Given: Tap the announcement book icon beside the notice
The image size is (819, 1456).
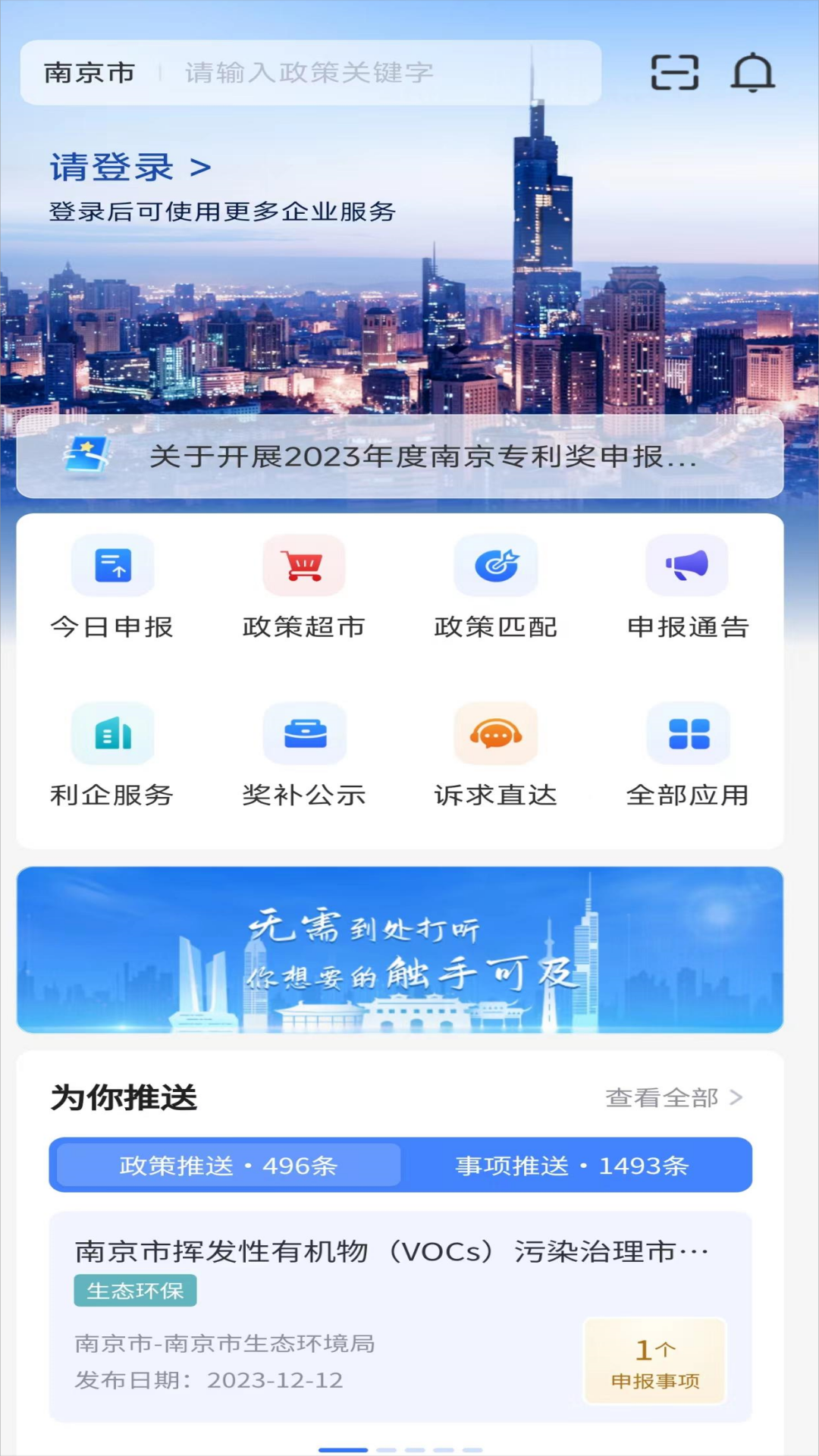Looking at the screenshot, I should point(90,458).
